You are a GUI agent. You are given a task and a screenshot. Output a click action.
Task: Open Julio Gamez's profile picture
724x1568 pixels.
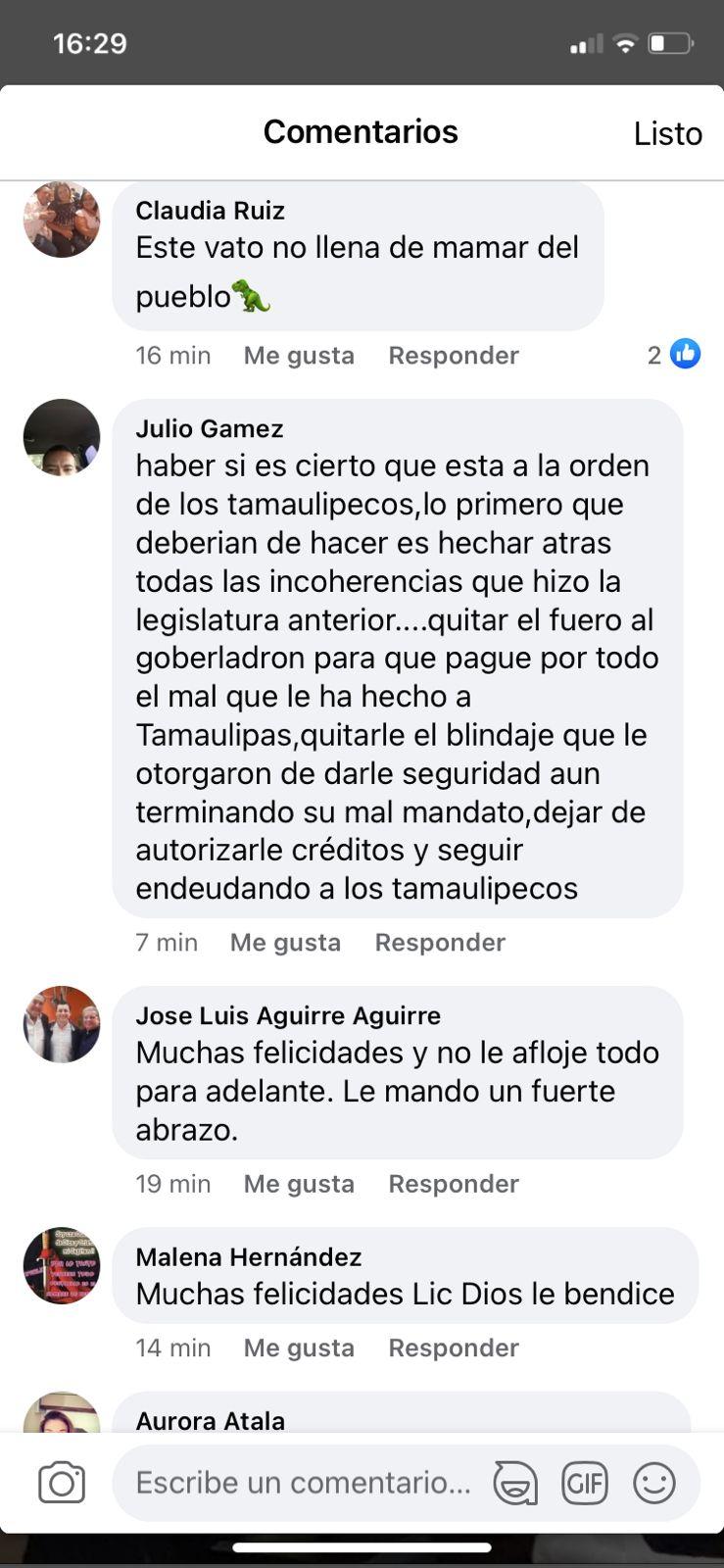coord(62,437)
